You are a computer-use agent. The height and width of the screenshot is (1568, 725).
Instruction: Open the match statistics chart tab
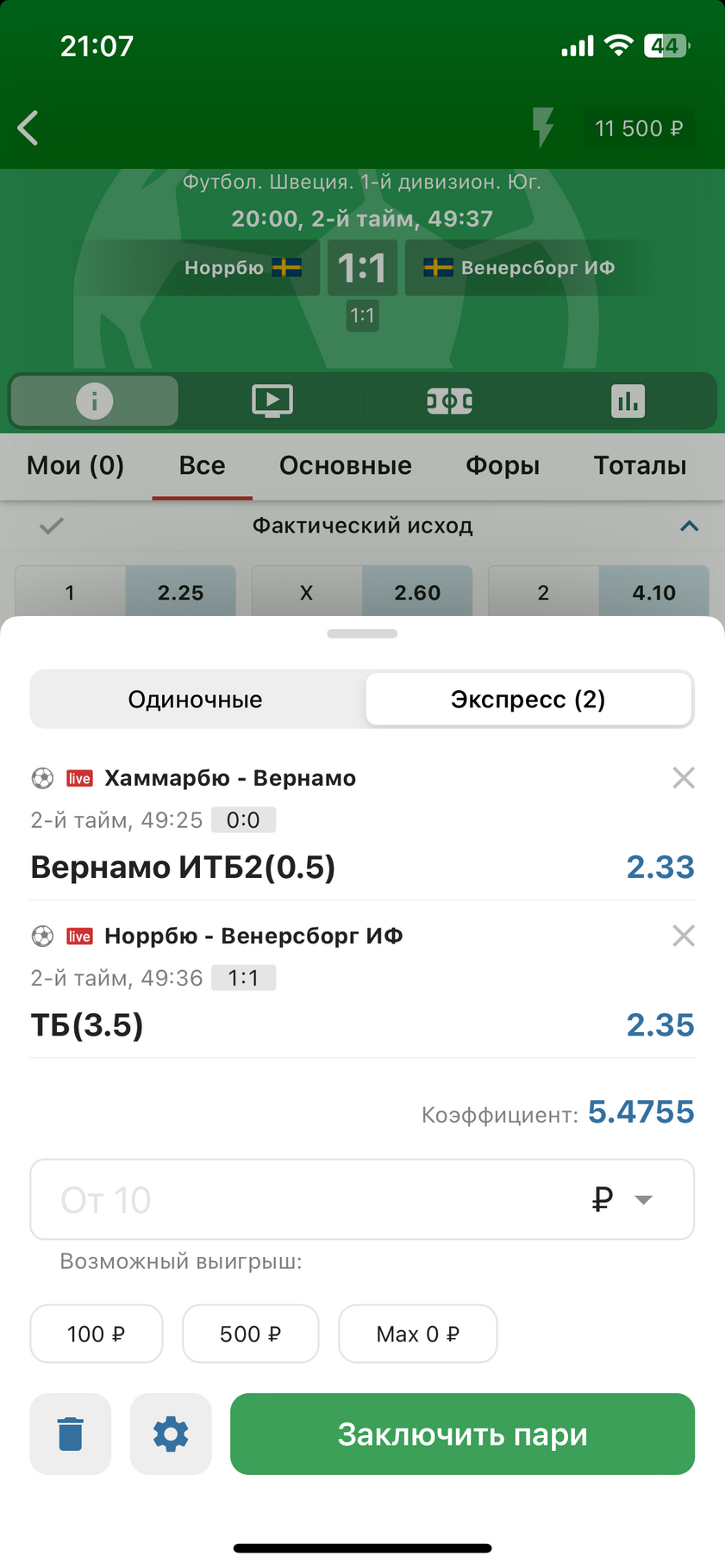click(x=628, y=401)
